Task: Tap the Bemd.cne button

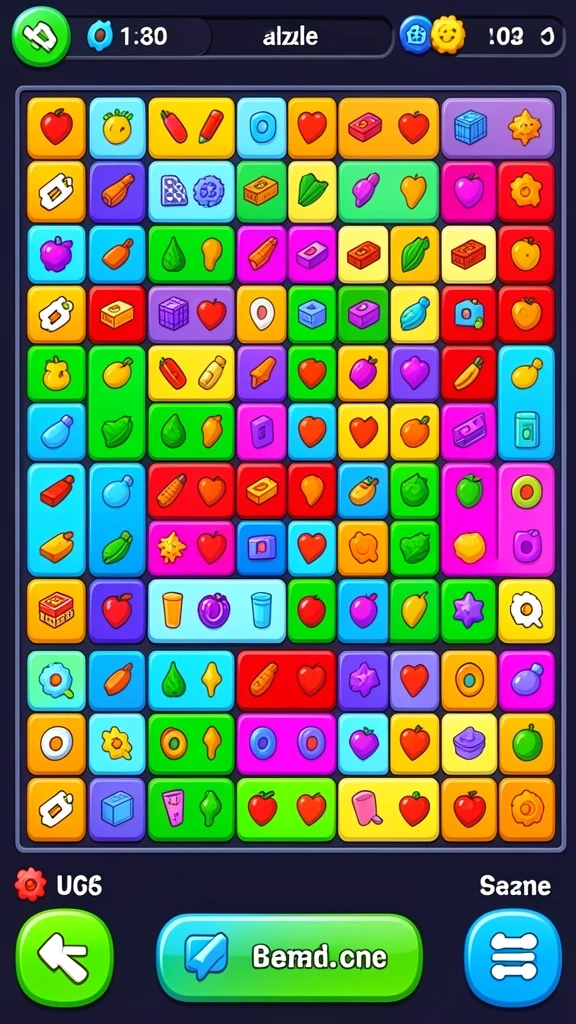Action: click(x=289, y=957)
